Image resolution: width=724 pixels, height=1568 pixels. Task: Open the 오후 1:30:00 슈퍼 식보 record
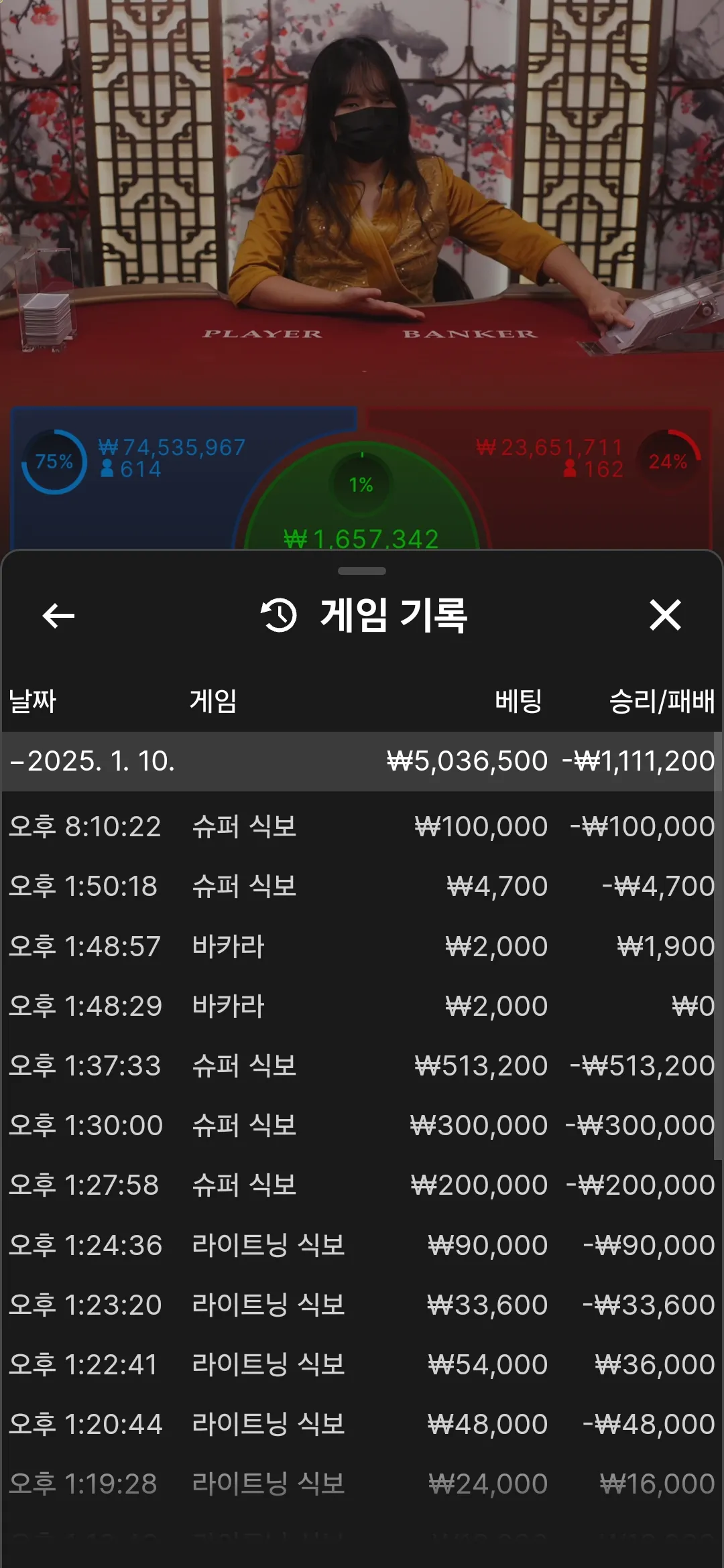362,1125
